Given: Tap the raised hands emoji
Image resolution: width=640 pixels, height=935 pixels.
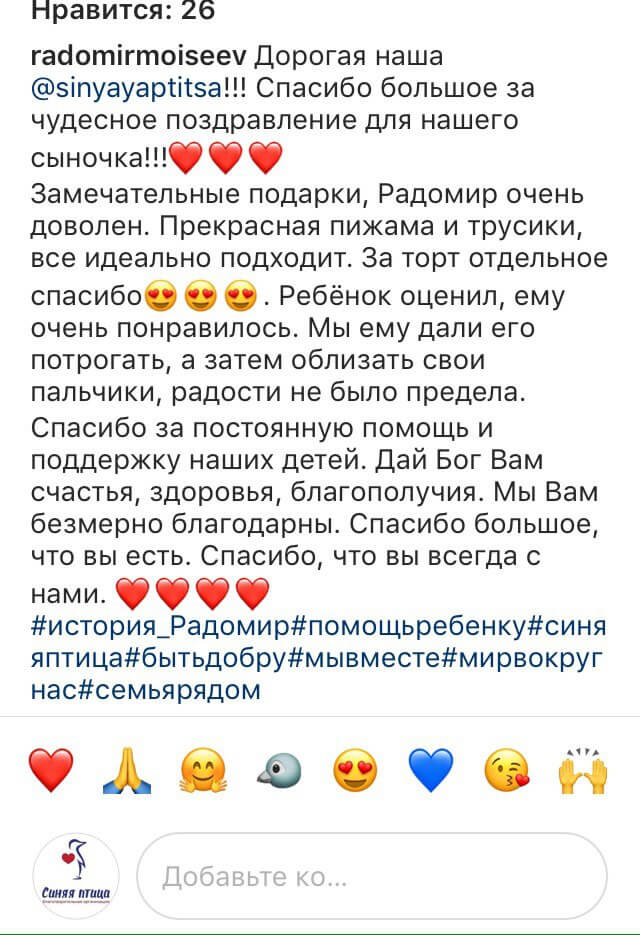Looking at the screenshot, I should (584, 770).
